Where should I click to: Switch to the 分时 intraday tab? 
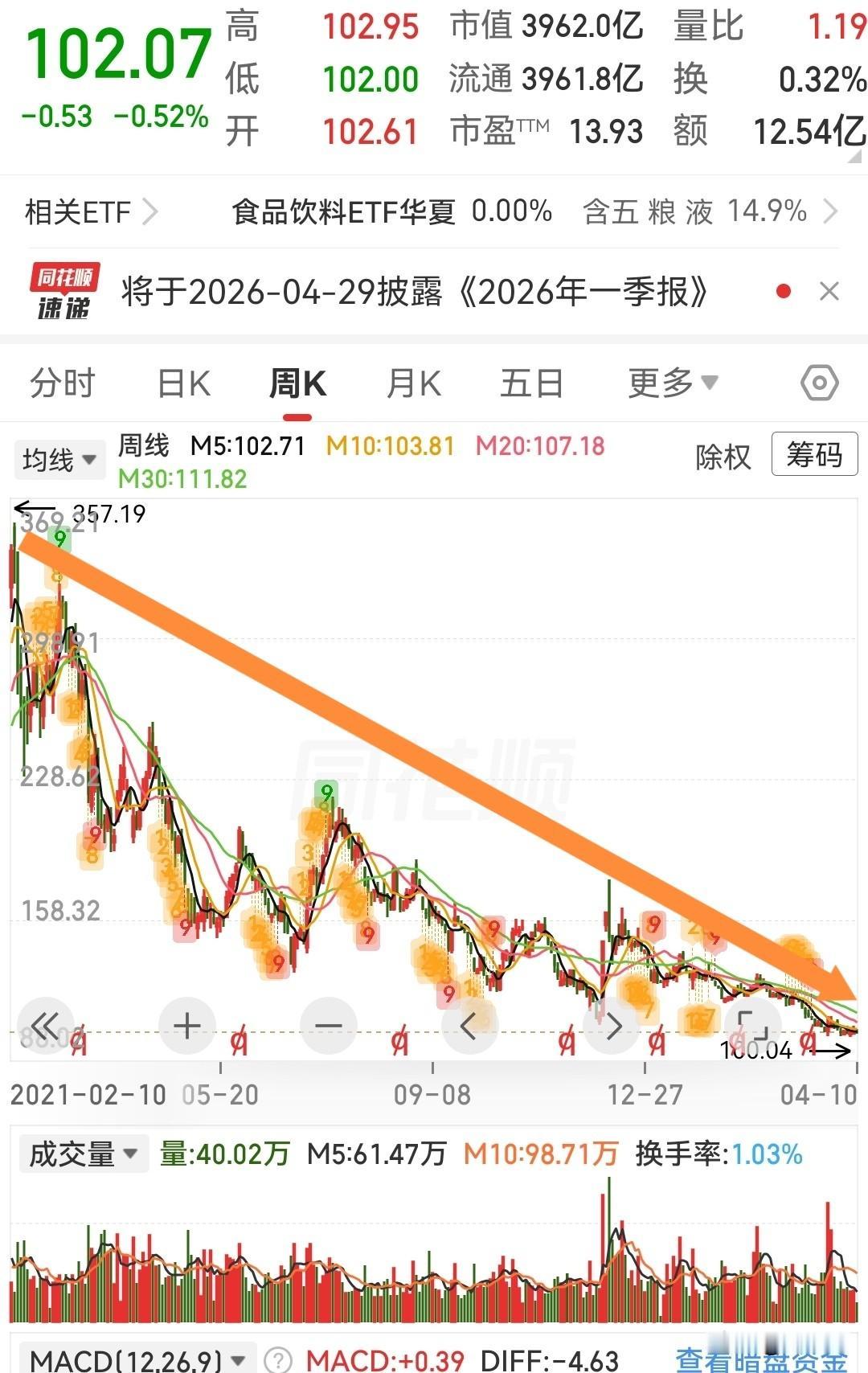pyautogui.click(x=63, y=383)
